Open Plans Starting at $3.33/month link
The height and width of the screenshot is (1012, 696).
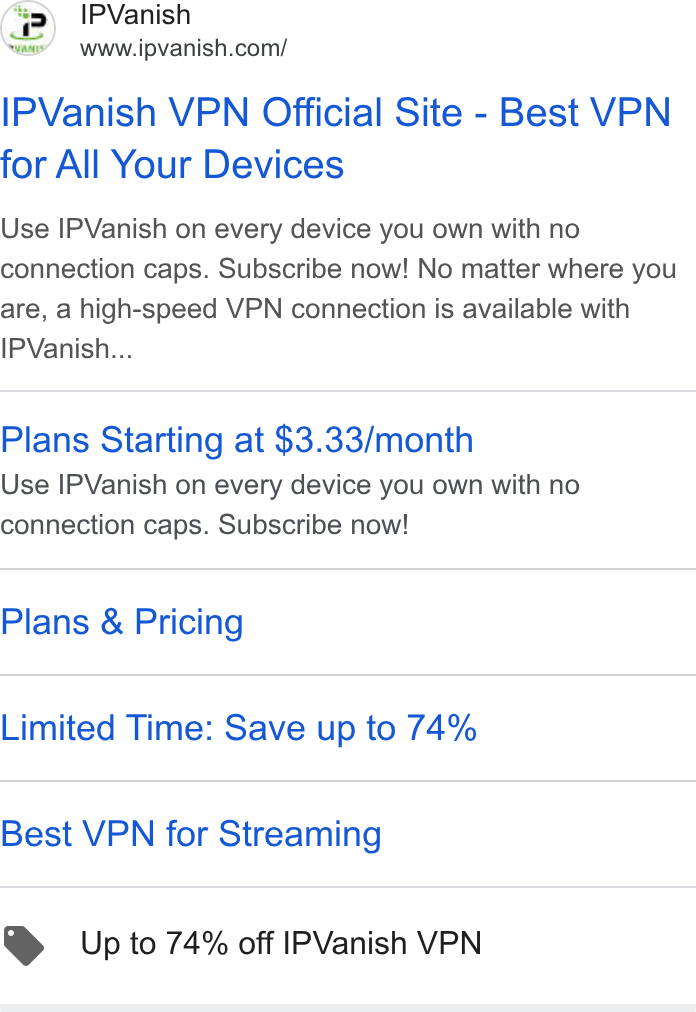(x=237, y=440)
